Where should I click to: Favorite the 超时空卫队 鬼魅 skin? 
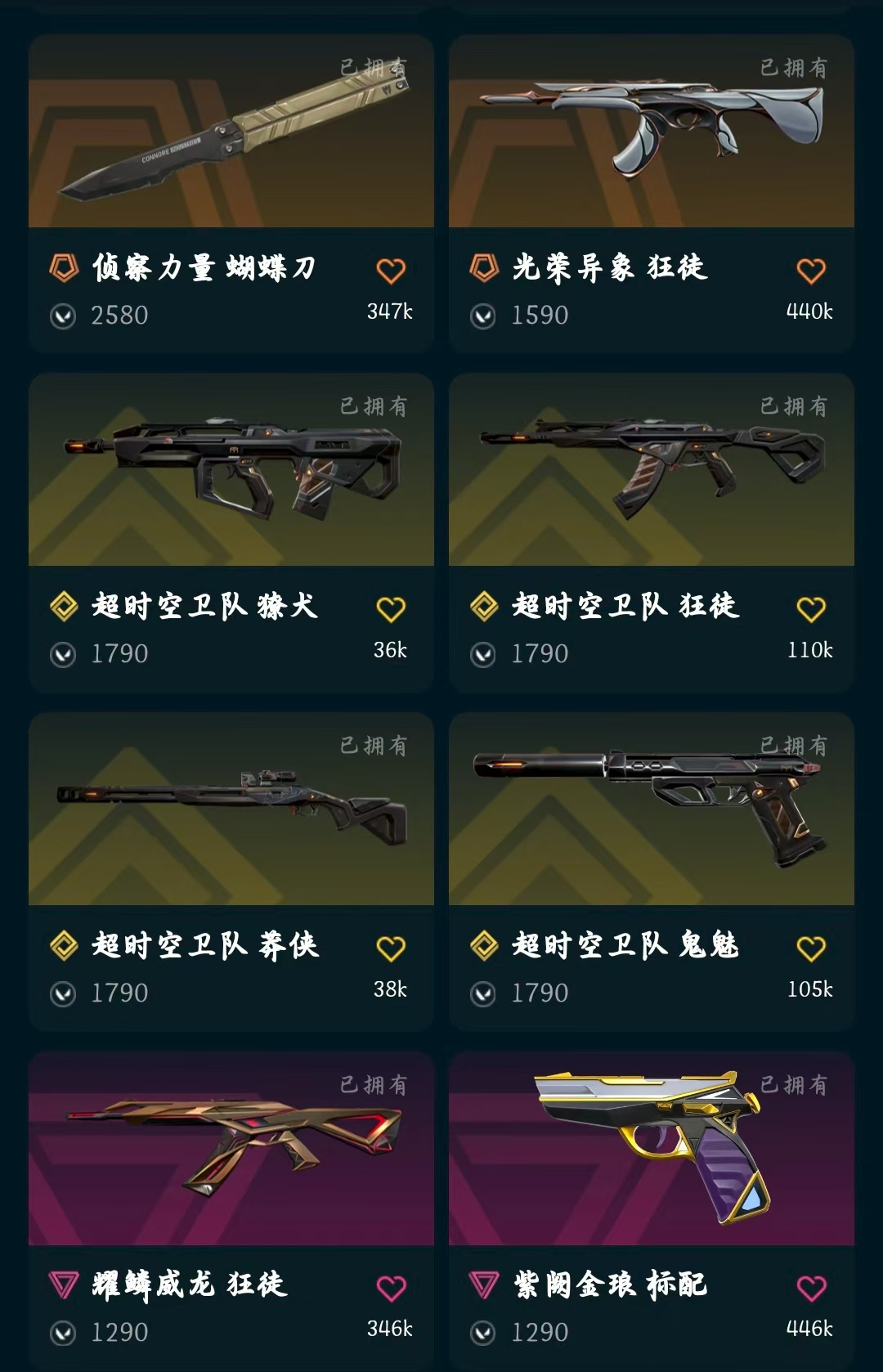point(811,948)
